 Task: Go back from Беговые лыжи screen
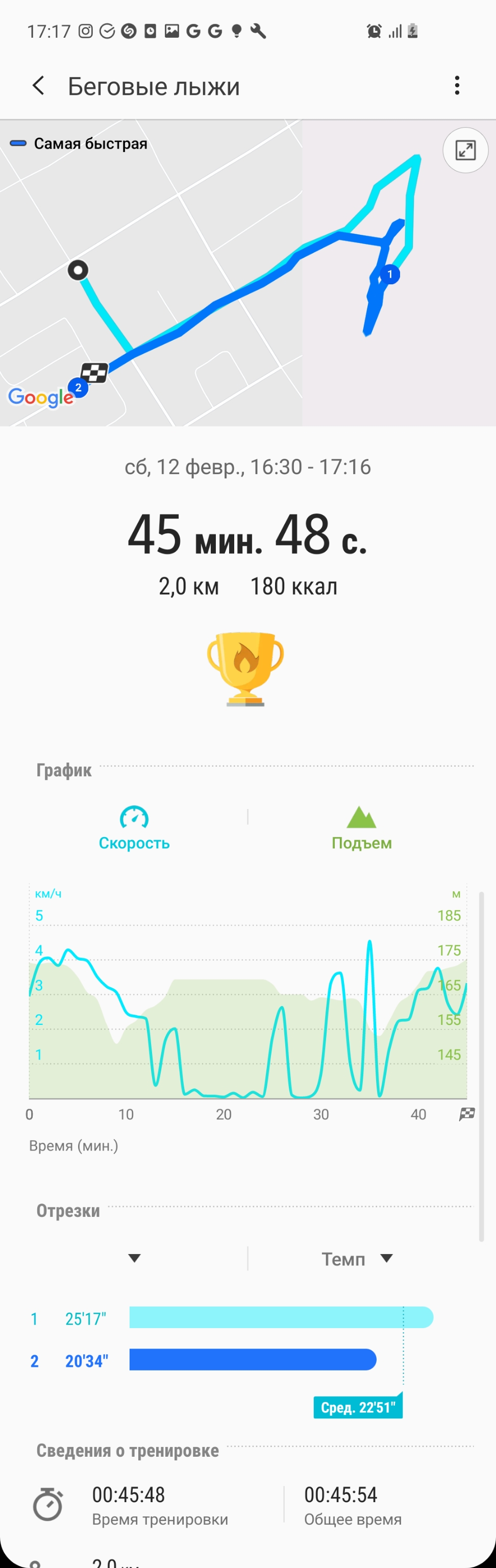(x=38, y=86)
